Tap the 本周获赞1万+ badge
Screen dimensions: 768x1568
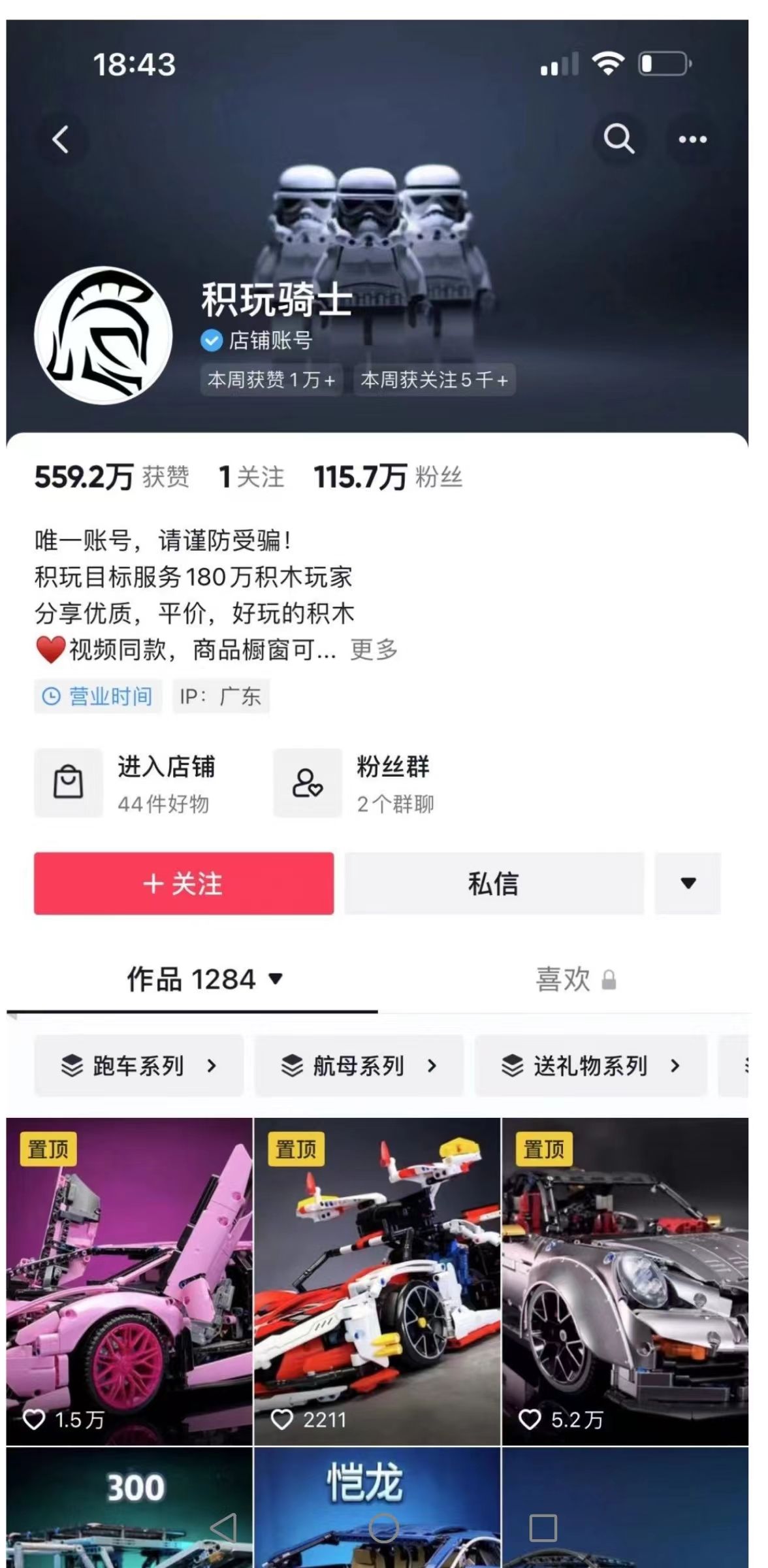(x=272, y=380)
